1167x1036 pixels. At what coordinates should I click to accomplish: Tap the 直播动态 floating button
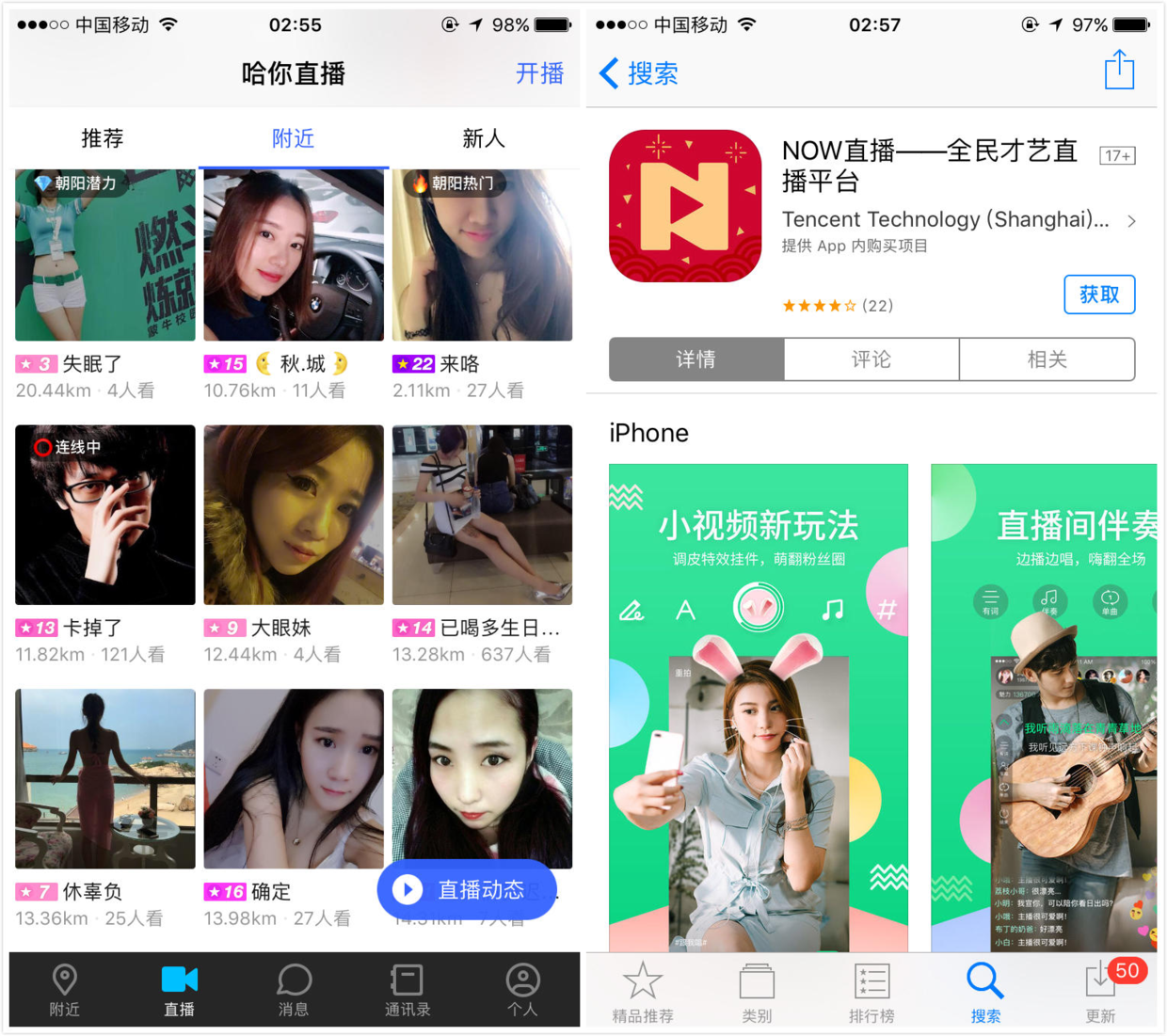(467, 889)
